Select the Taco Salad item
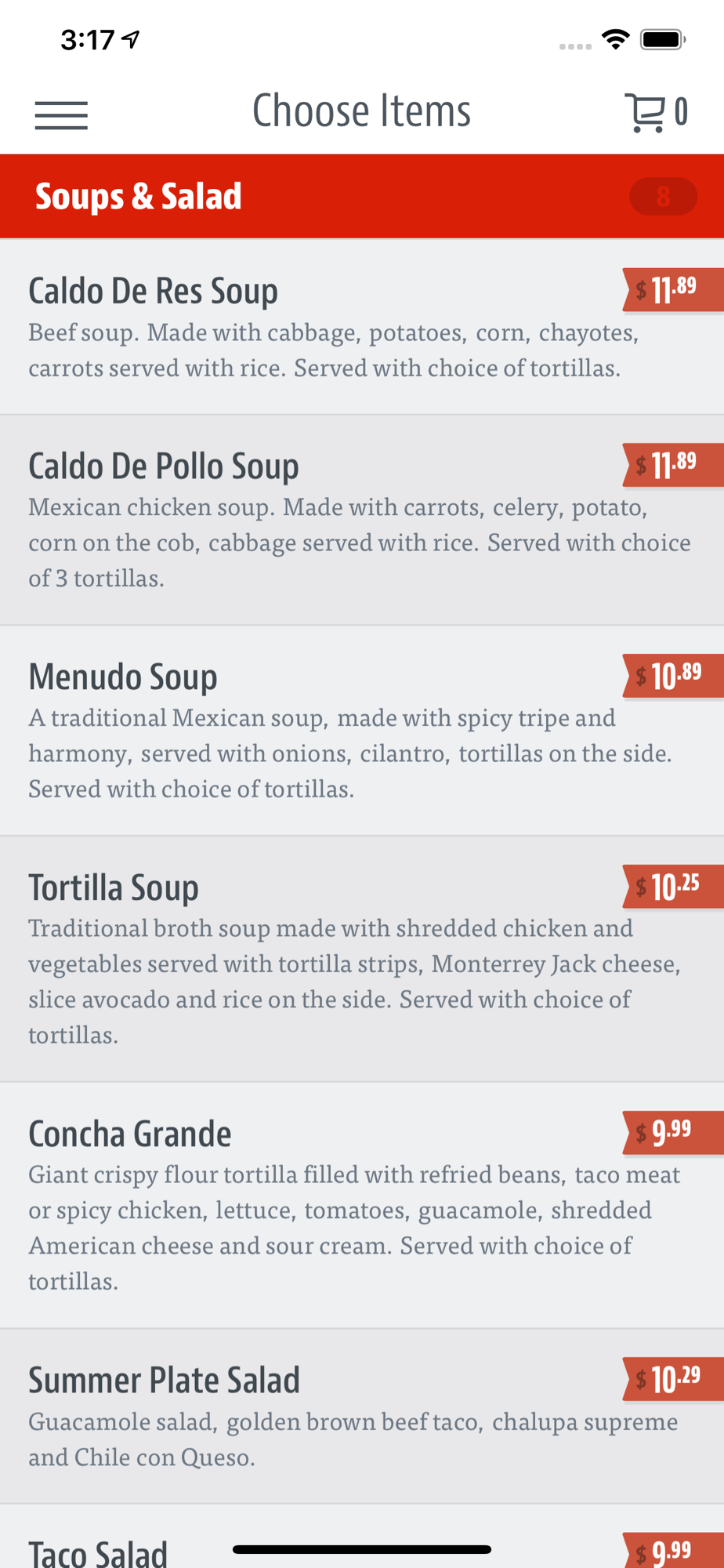The image size is (724, 1568). tap(362, 1537)
